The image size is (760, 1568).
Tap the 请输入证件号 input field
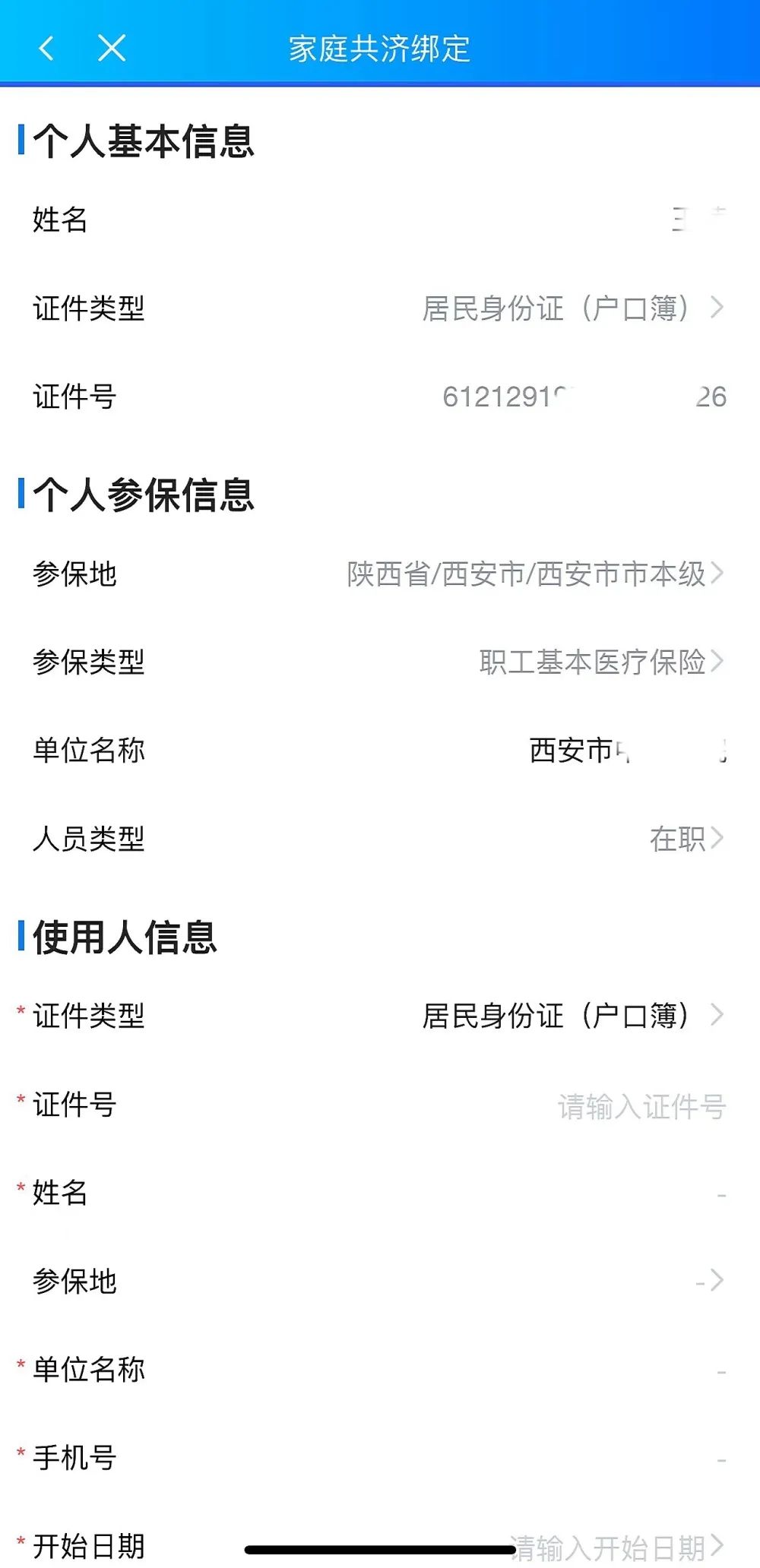click(x=641, y=1106)
